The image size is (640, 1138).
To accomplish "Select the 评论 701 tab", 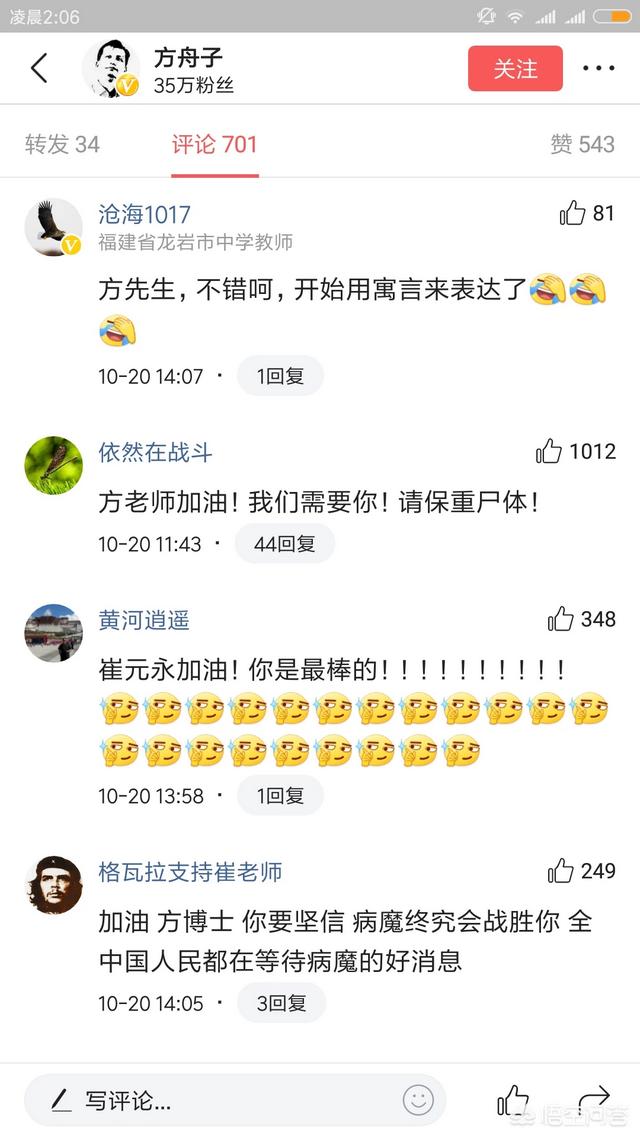I will coord(214,144).
